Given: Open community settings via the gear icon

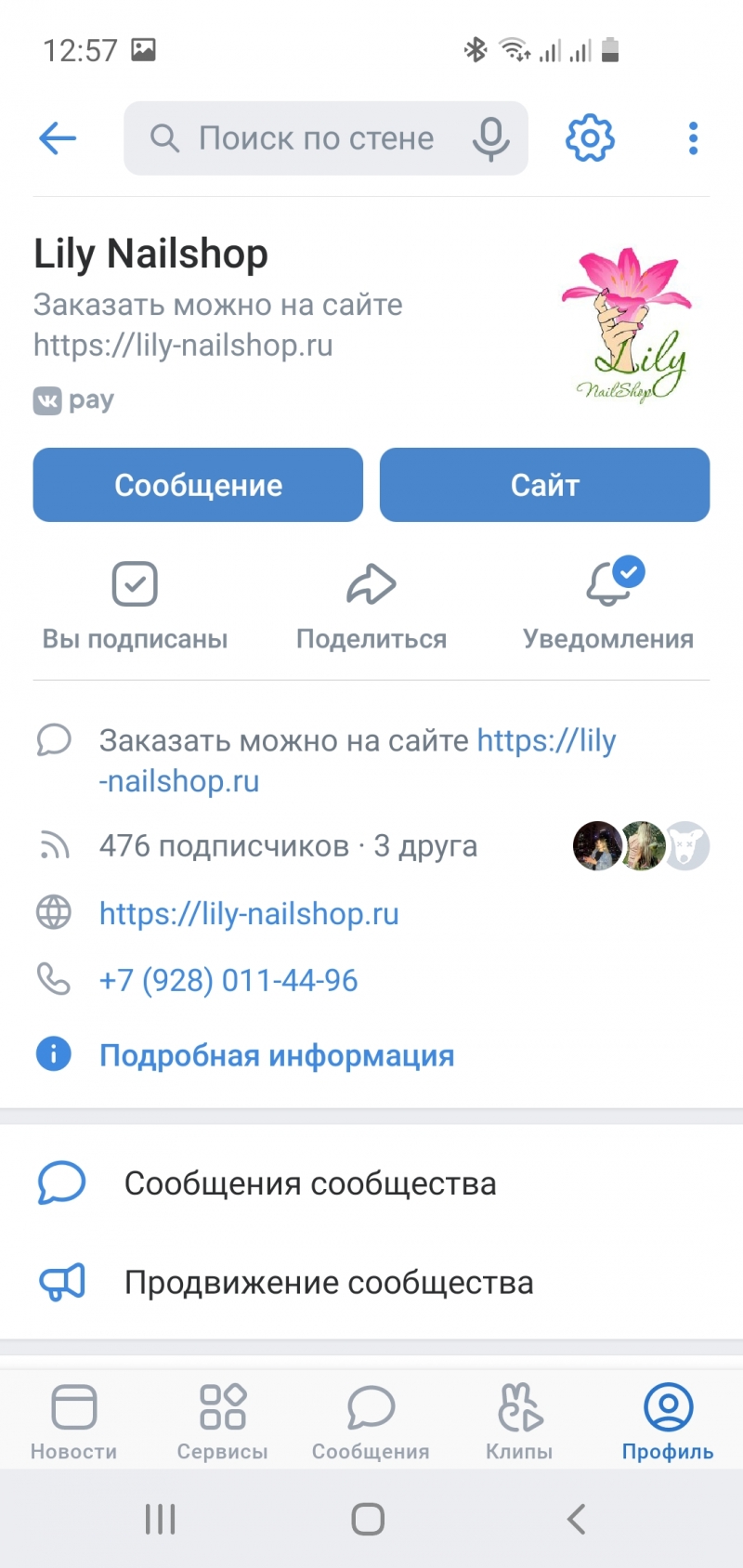Looking at the screenshot, I should 590,139.
